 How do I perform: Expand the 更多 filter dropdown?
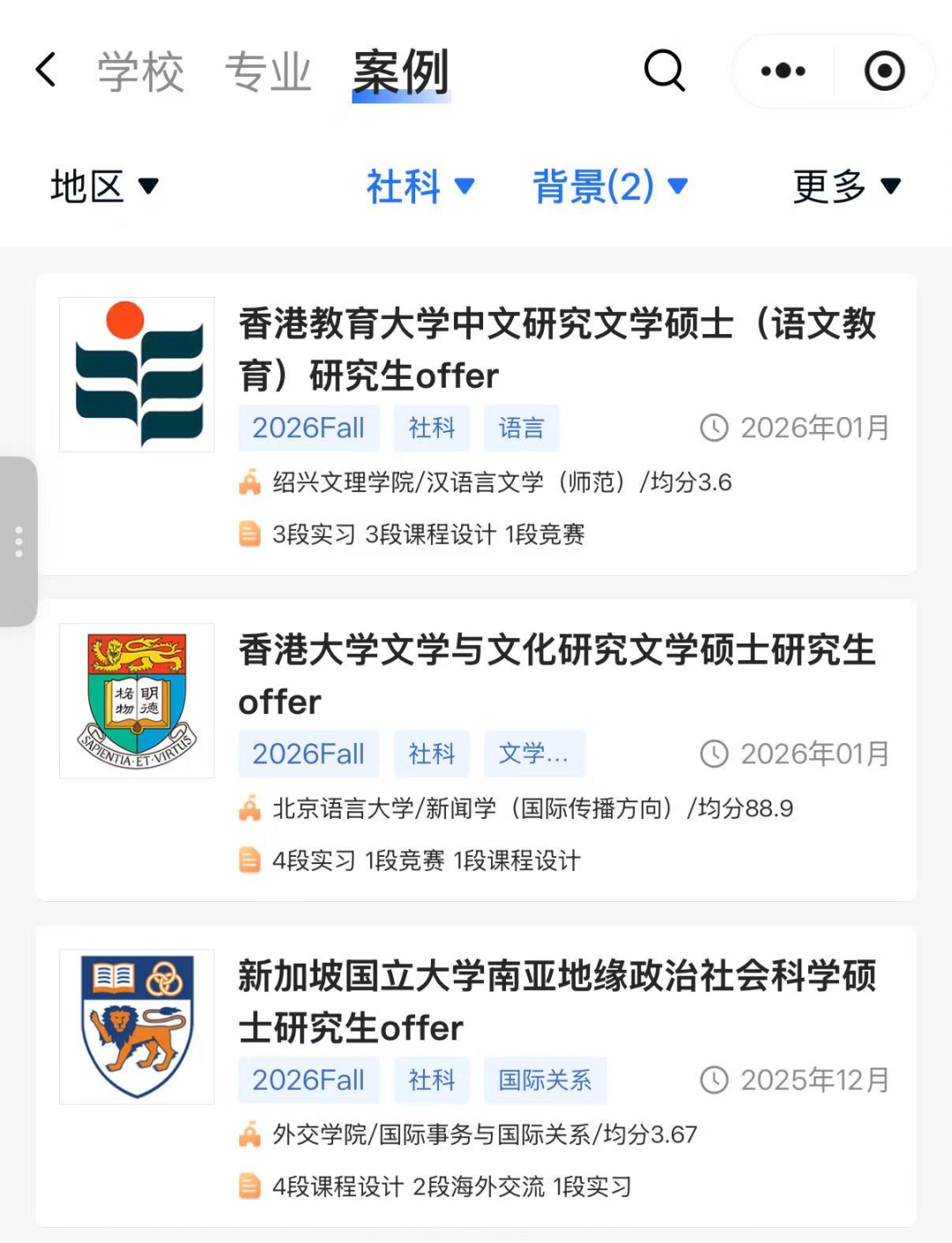tap(846, 186)
